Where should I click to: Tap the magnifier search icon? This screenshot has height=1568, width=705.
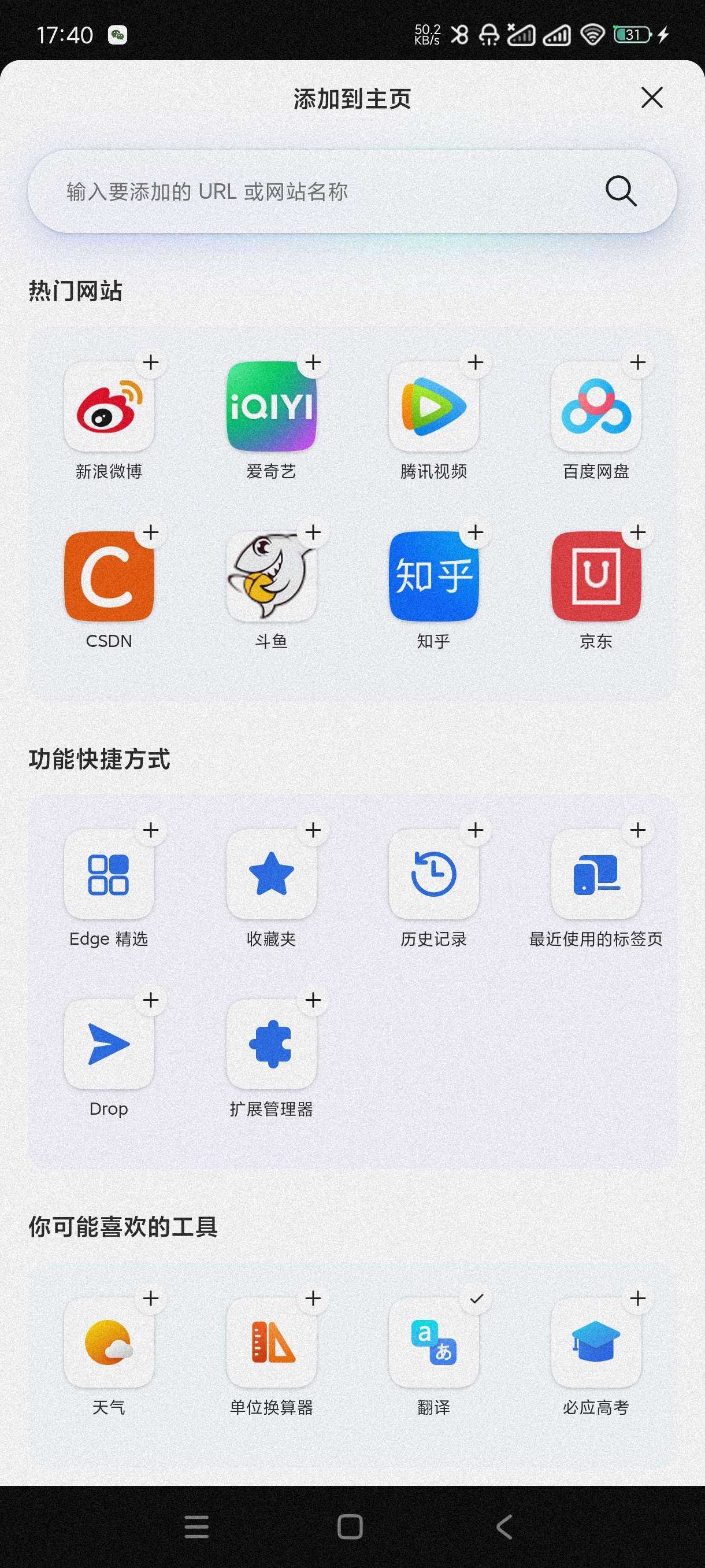point(621,191)
